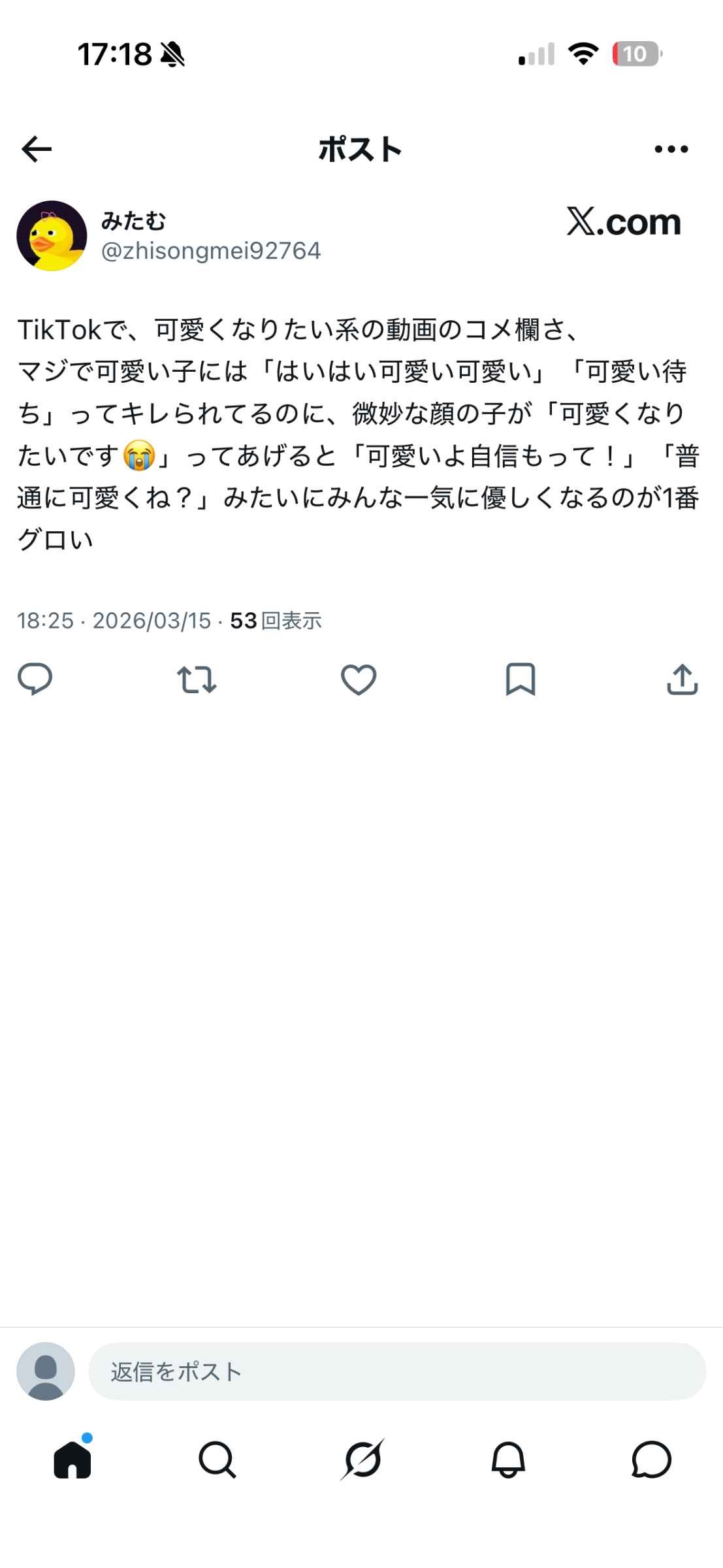Reply to the post with the speech bubble icon
The height and width of the screenshot is (1568, 723).
pos(35,679)
